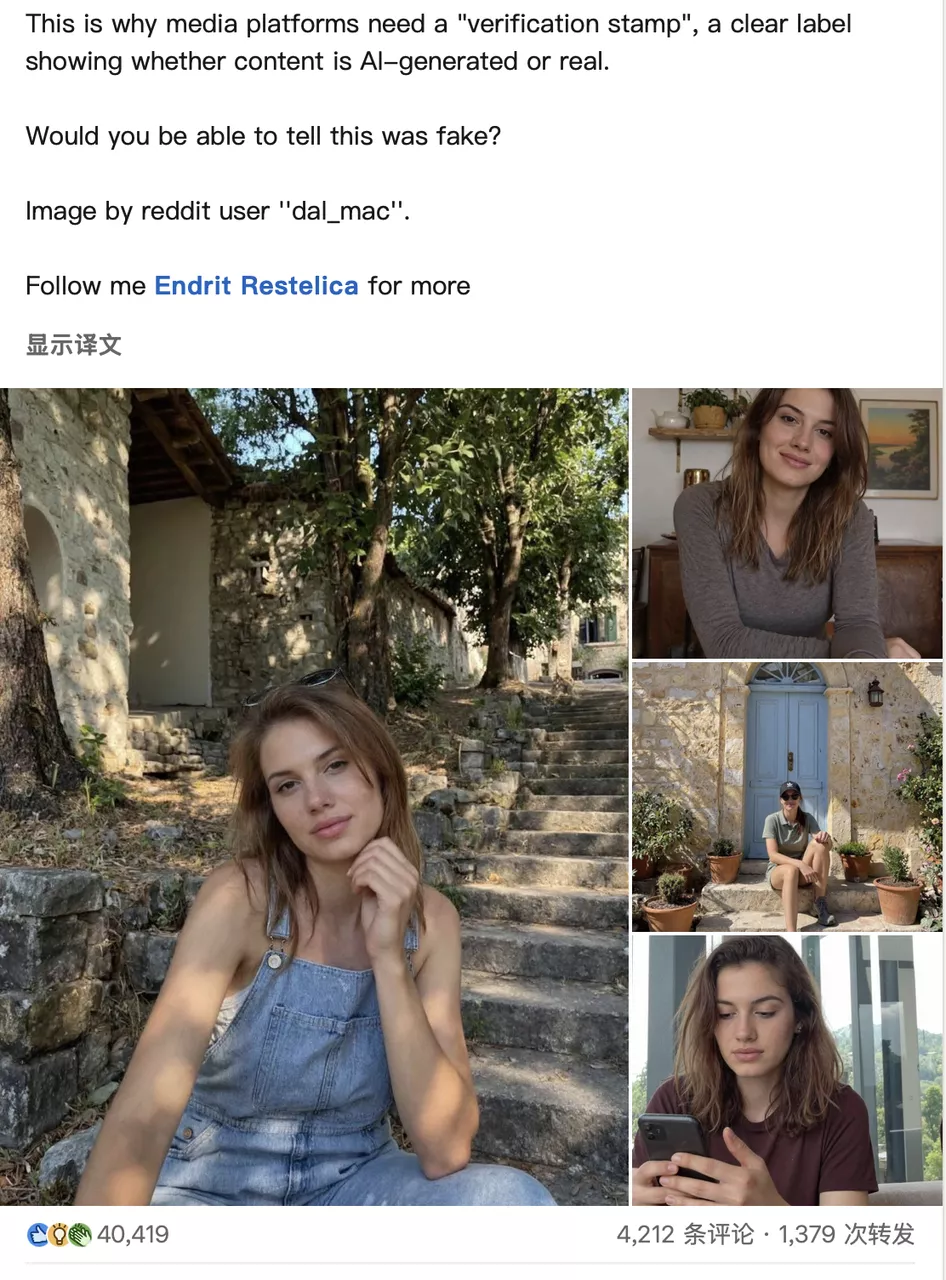The image size is (946, 1280).
Task: Open the photo with the blue door
Action: pos(787,796)
